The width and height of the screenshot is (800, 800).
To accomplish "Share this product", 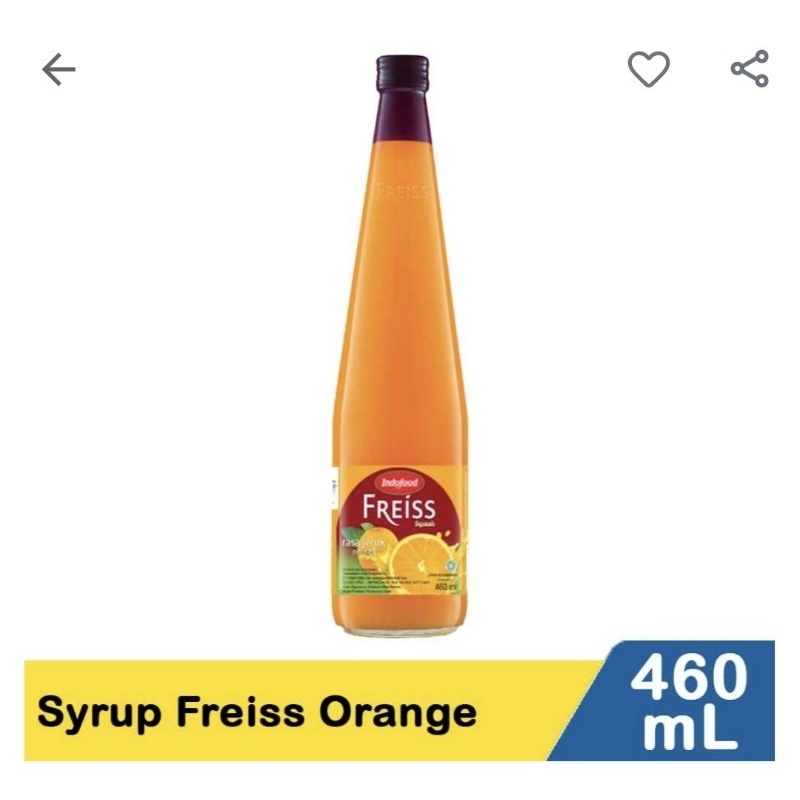I will click(x=749, y=69).
